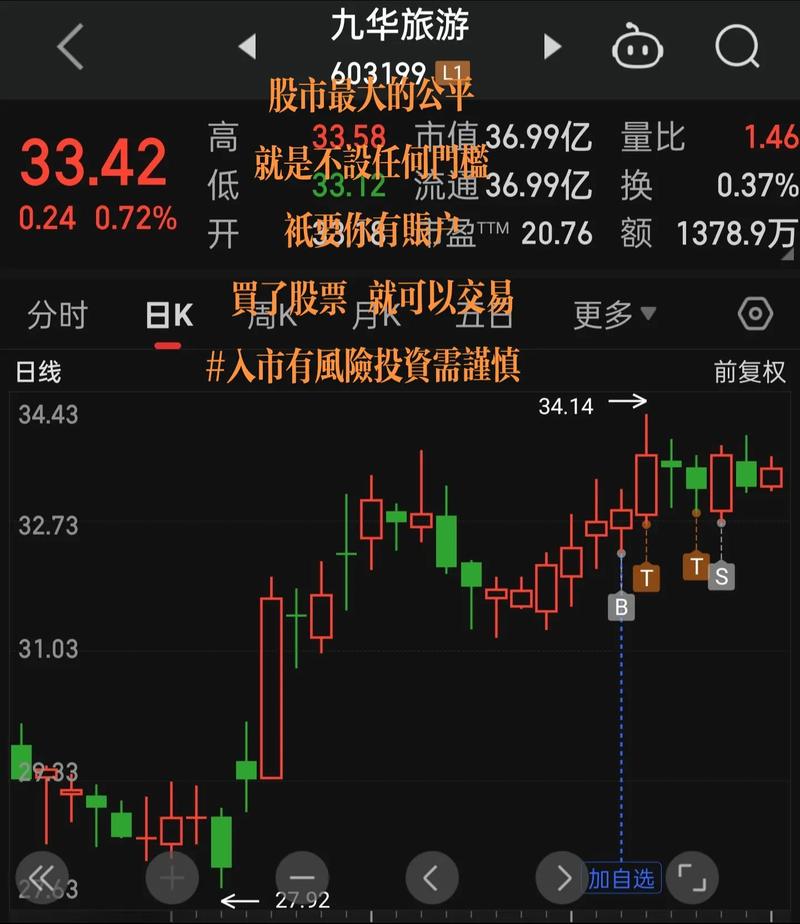Add stock to watchlist via 加自选
This screenshot has width=800, height=924.
[625, 877]
